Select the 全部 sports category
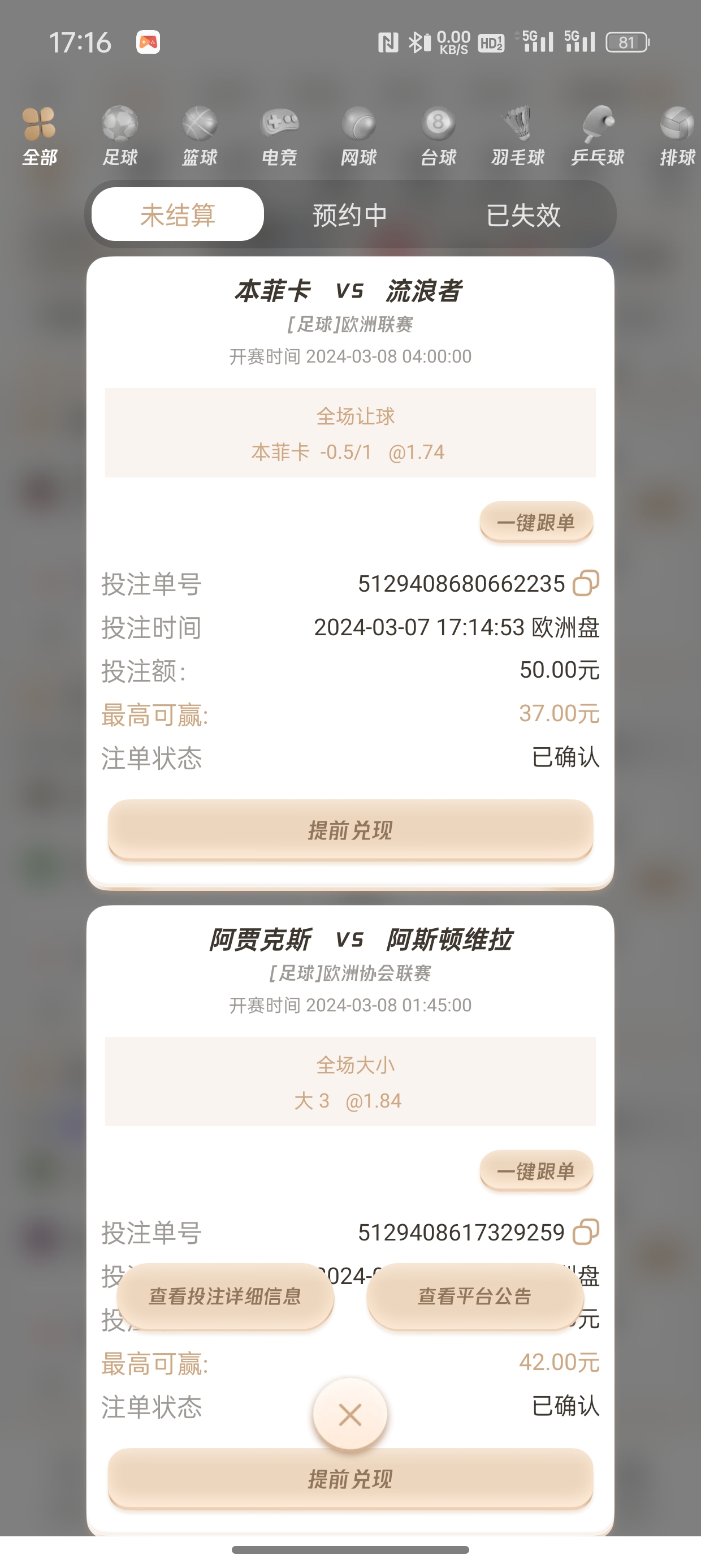The image size is (701, 1568). tap(40, 136)
